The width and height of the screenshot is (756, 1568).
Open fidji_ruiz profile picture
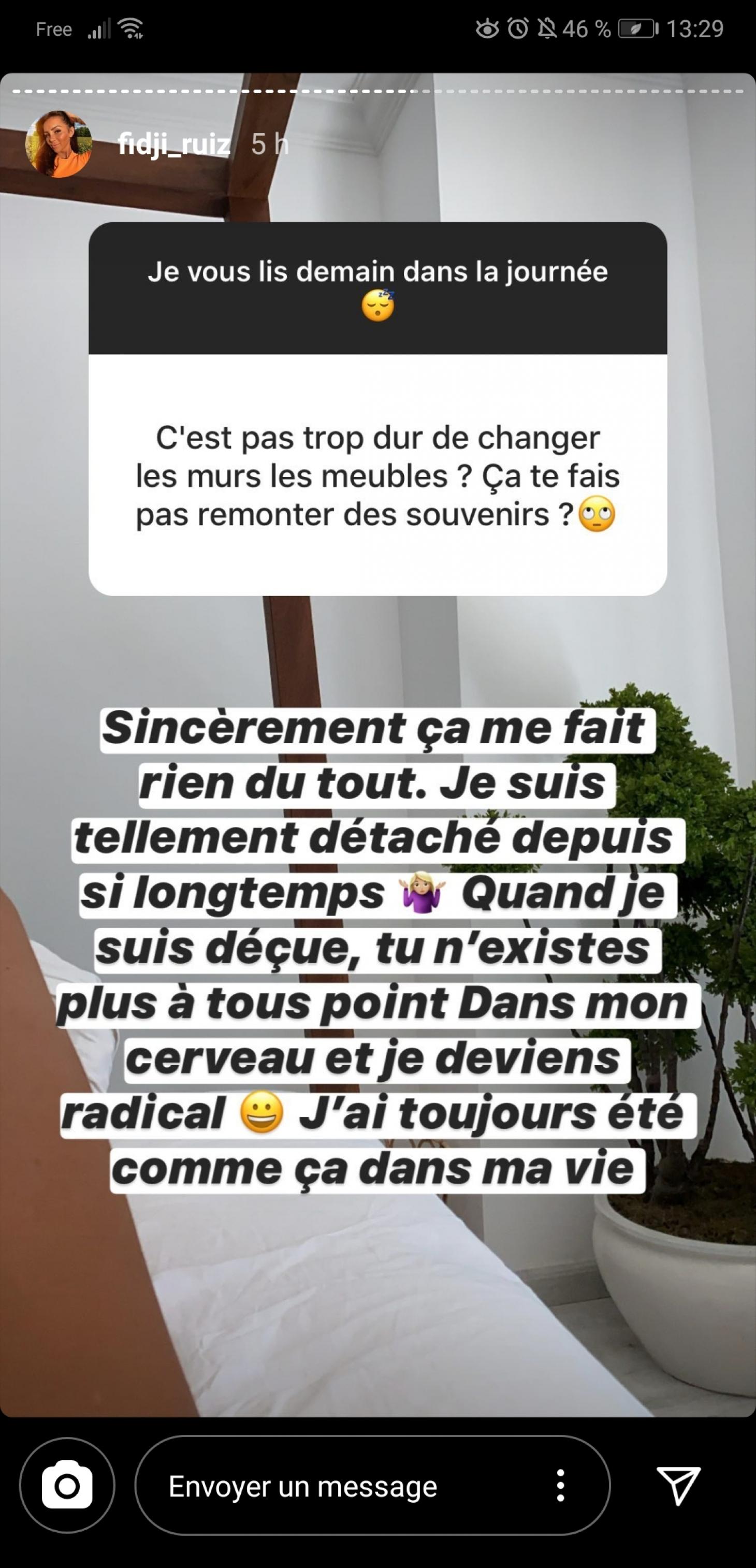[x=59, y=144]
